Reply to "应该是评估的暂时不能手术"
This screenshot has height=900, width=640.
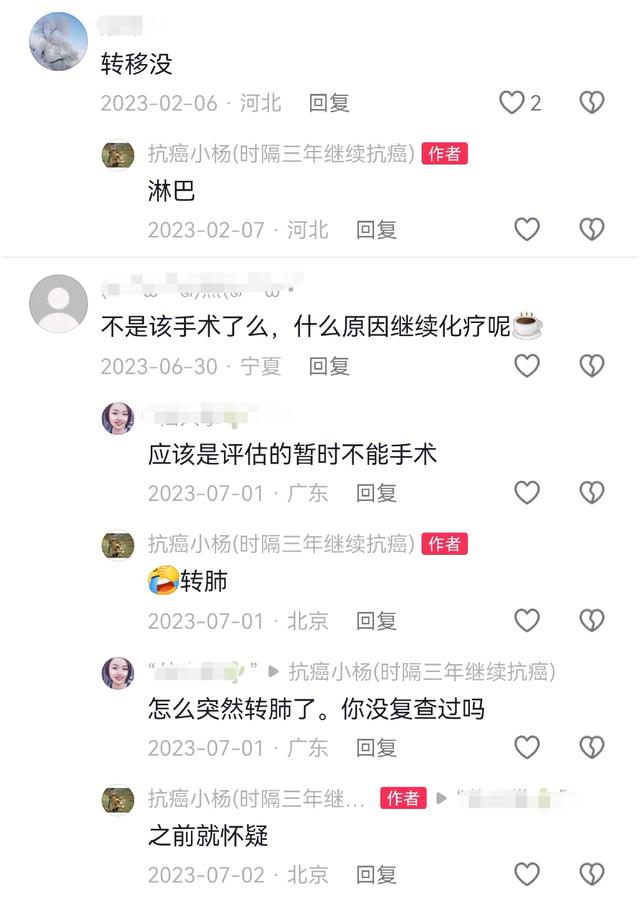pos(376,493)
